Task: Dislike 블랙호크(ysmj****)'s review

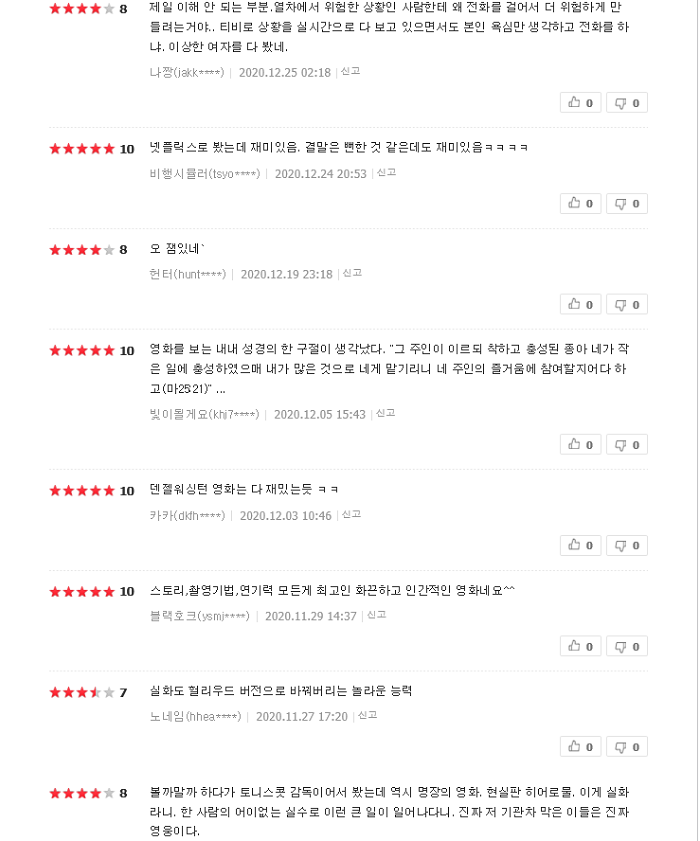Action: tap(627, 646)
